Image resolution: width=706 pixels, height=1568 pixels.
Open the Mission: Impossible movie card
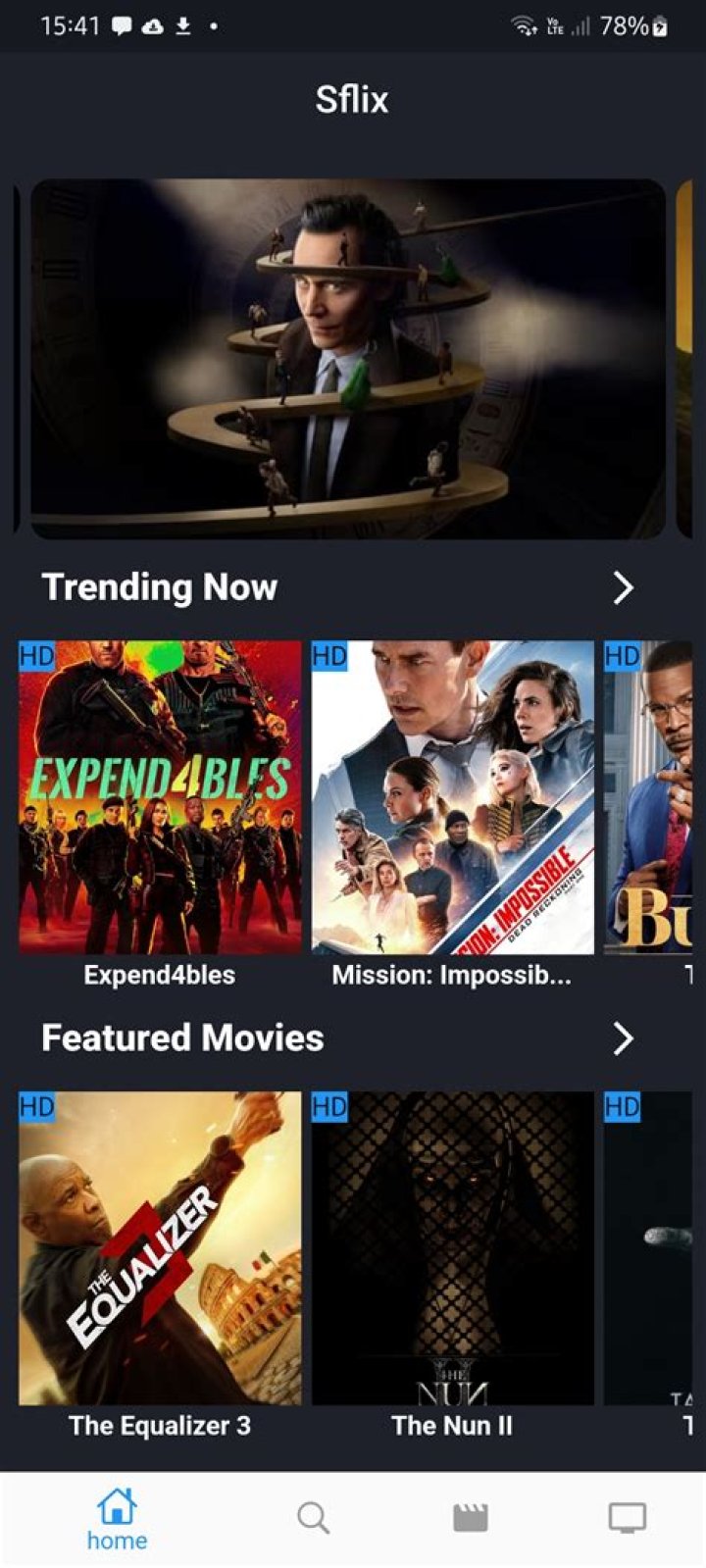click(x=452, y=796)
